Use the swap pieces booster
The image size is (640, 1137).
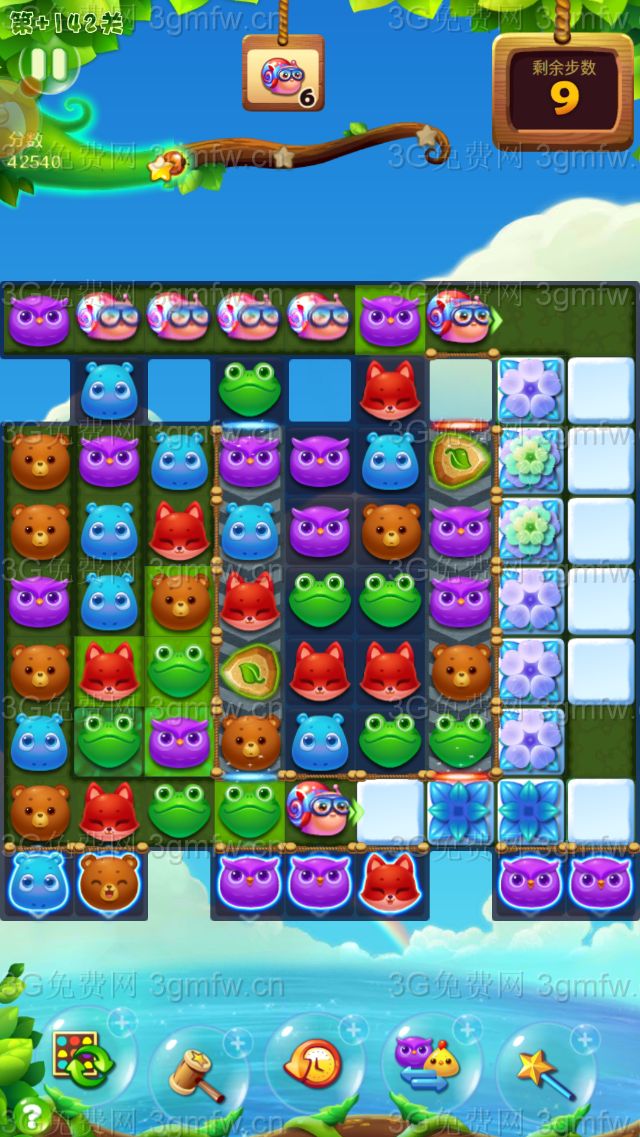tap(428, 1063)
